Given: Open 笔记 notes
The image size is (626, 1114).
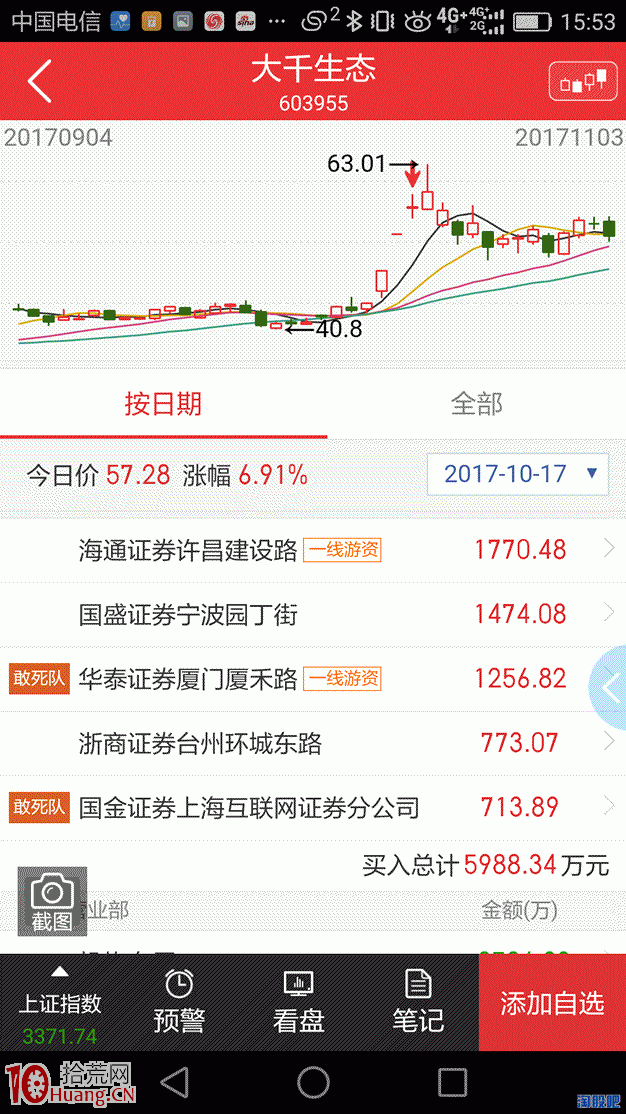Looking at the screenshot, I should (418, 1002).
